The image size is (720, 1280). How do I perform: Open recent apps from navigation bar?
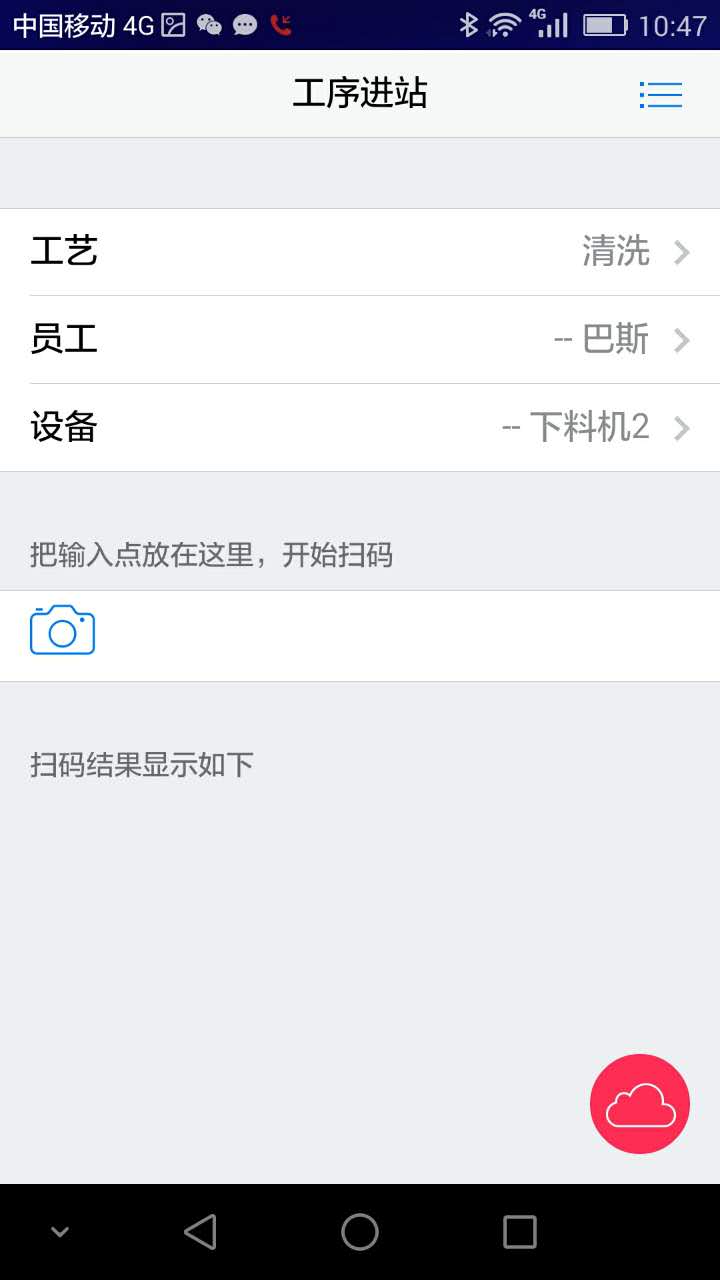click(519, 1232)
